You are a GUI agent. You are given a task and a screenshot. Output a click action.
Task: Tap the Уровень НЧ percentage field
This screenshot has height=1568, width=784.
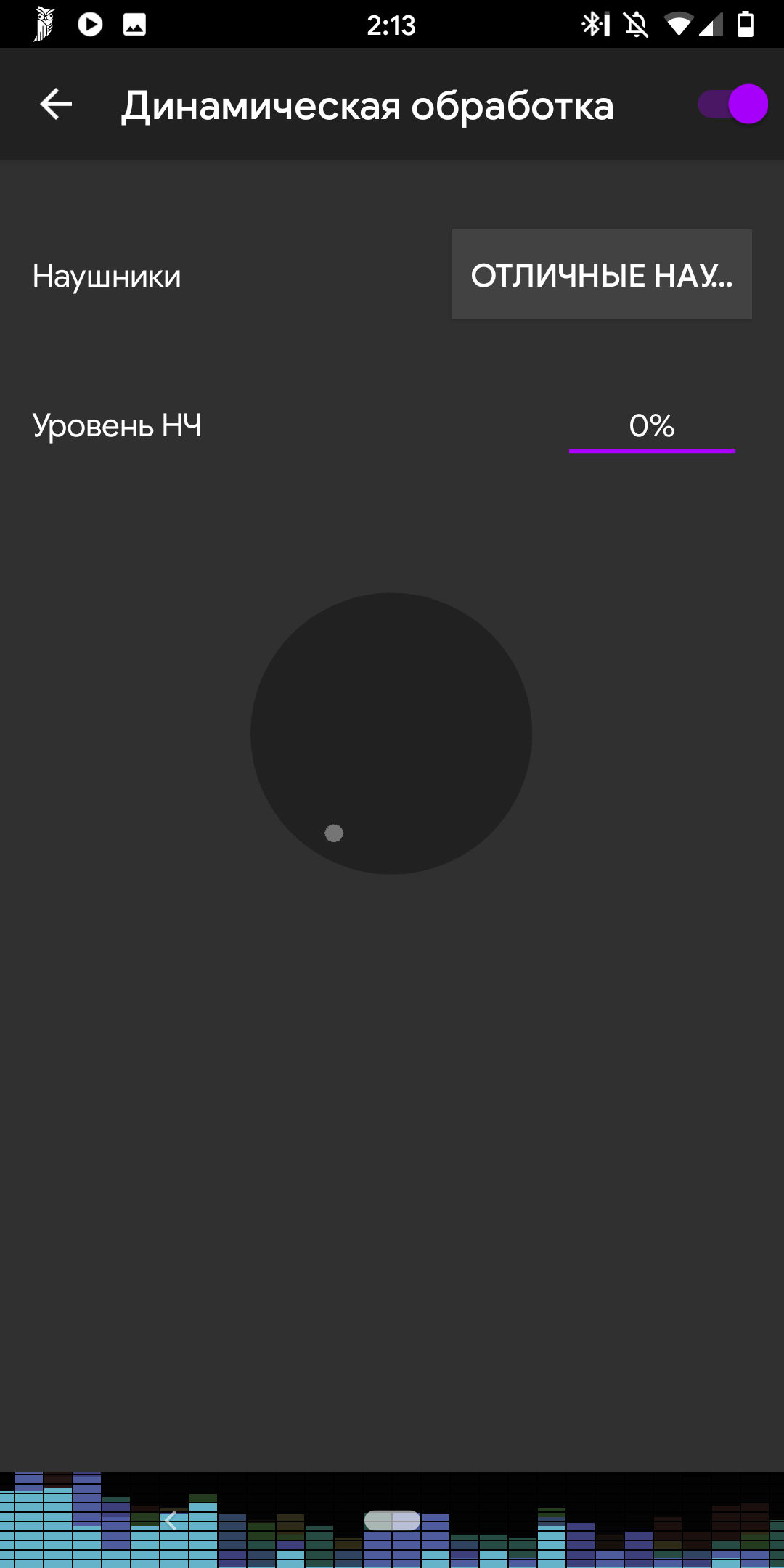(652, 426)
